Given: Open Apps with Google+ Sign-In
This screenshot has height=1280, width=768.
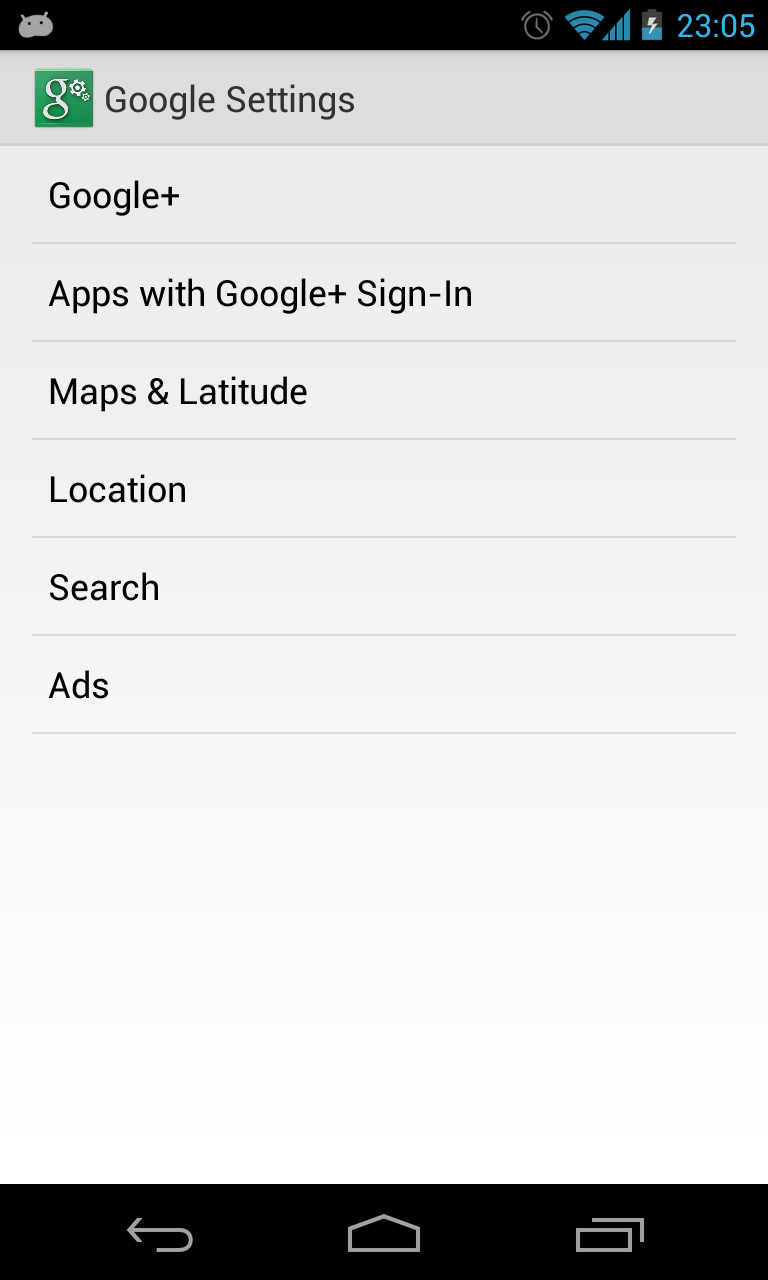Looking at the screenshot, I should pyautogui.click(x=384, y=294).
